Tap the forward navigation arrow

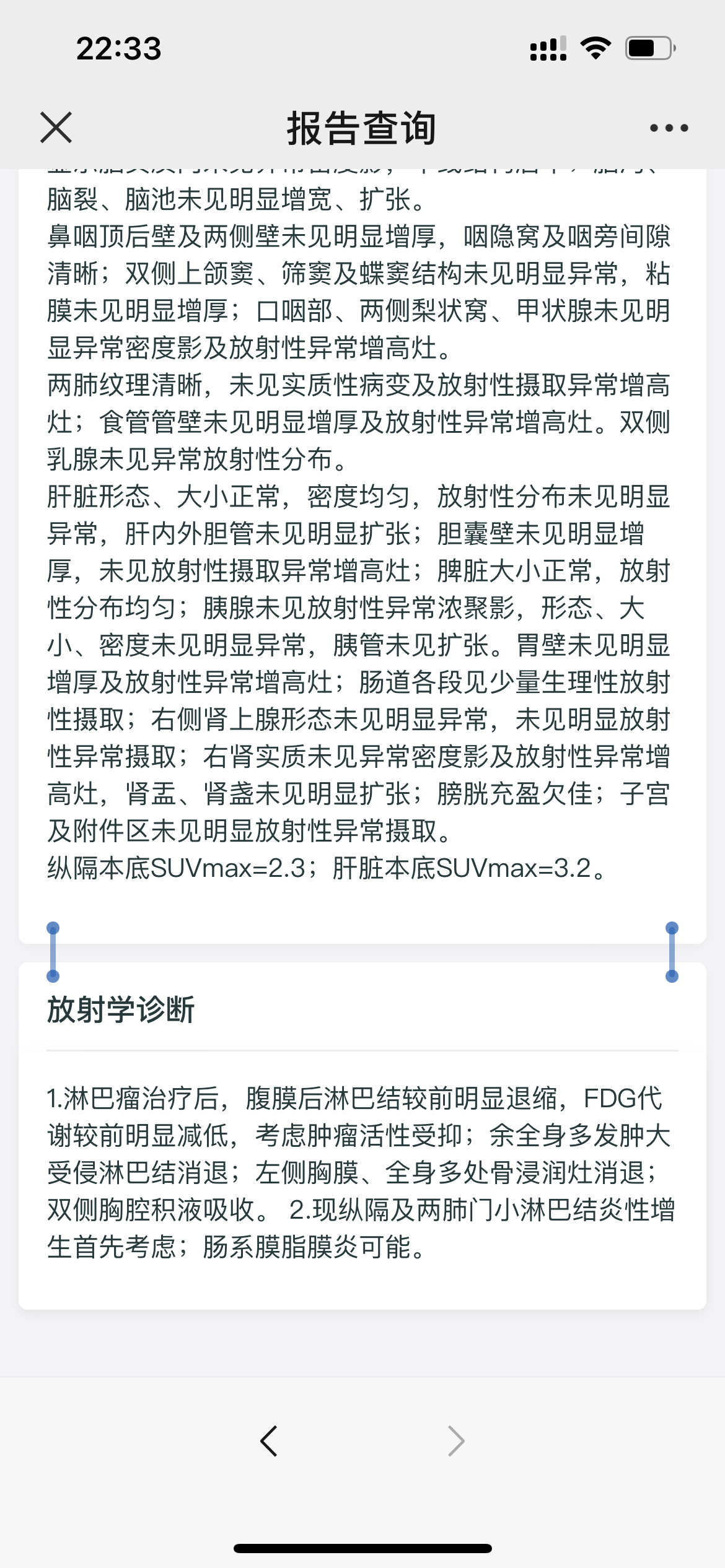tap(456, 1441)
